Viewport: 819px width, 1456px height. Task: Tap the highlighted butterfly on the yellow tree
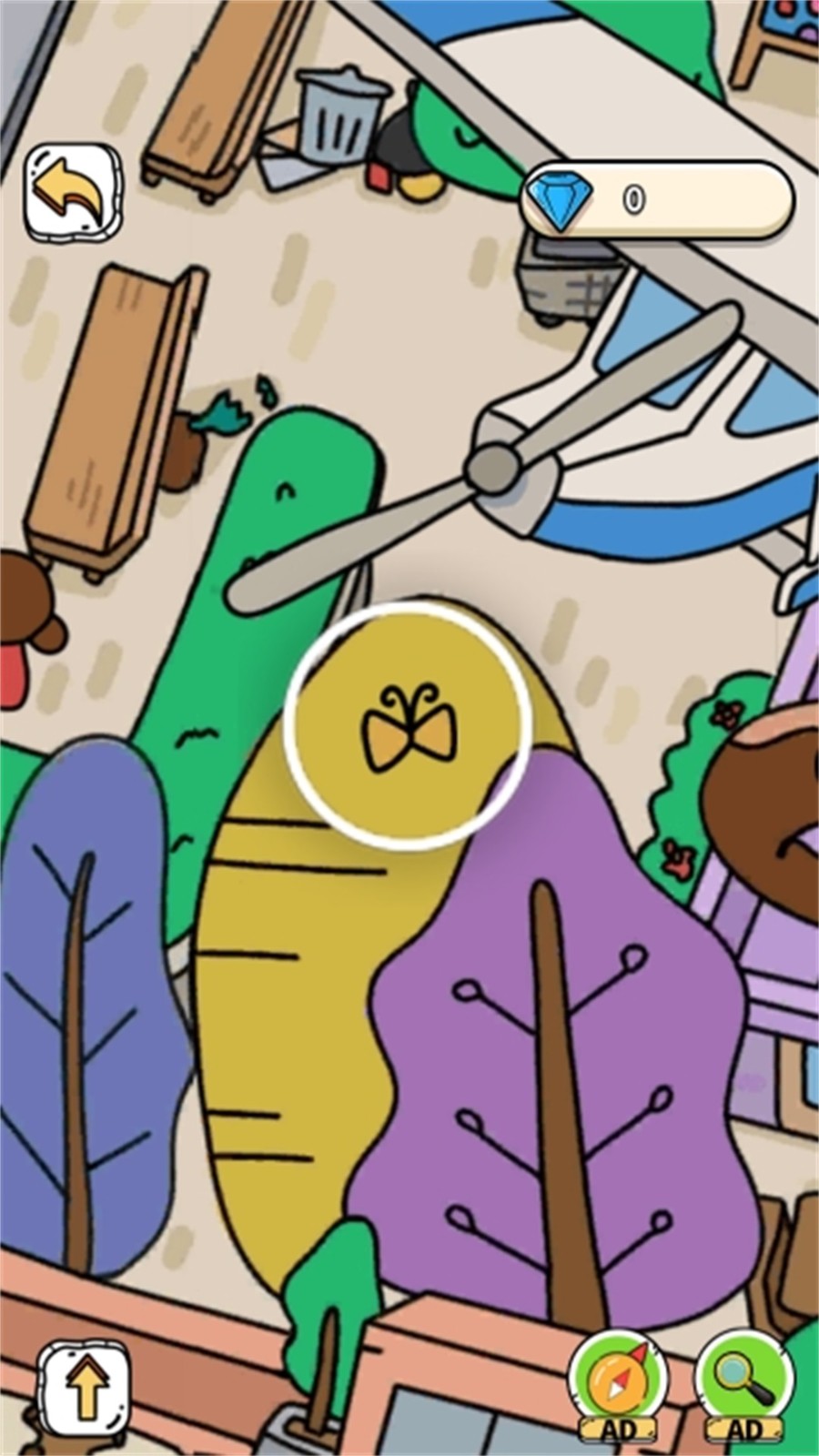(409, 728)
